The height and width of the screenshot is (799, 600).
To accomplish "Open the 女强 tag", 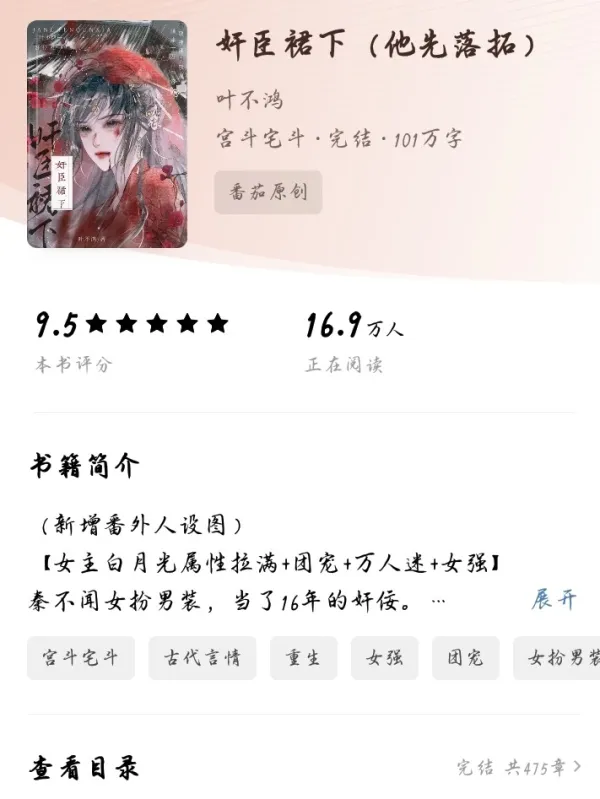I will tap(385, 658).
